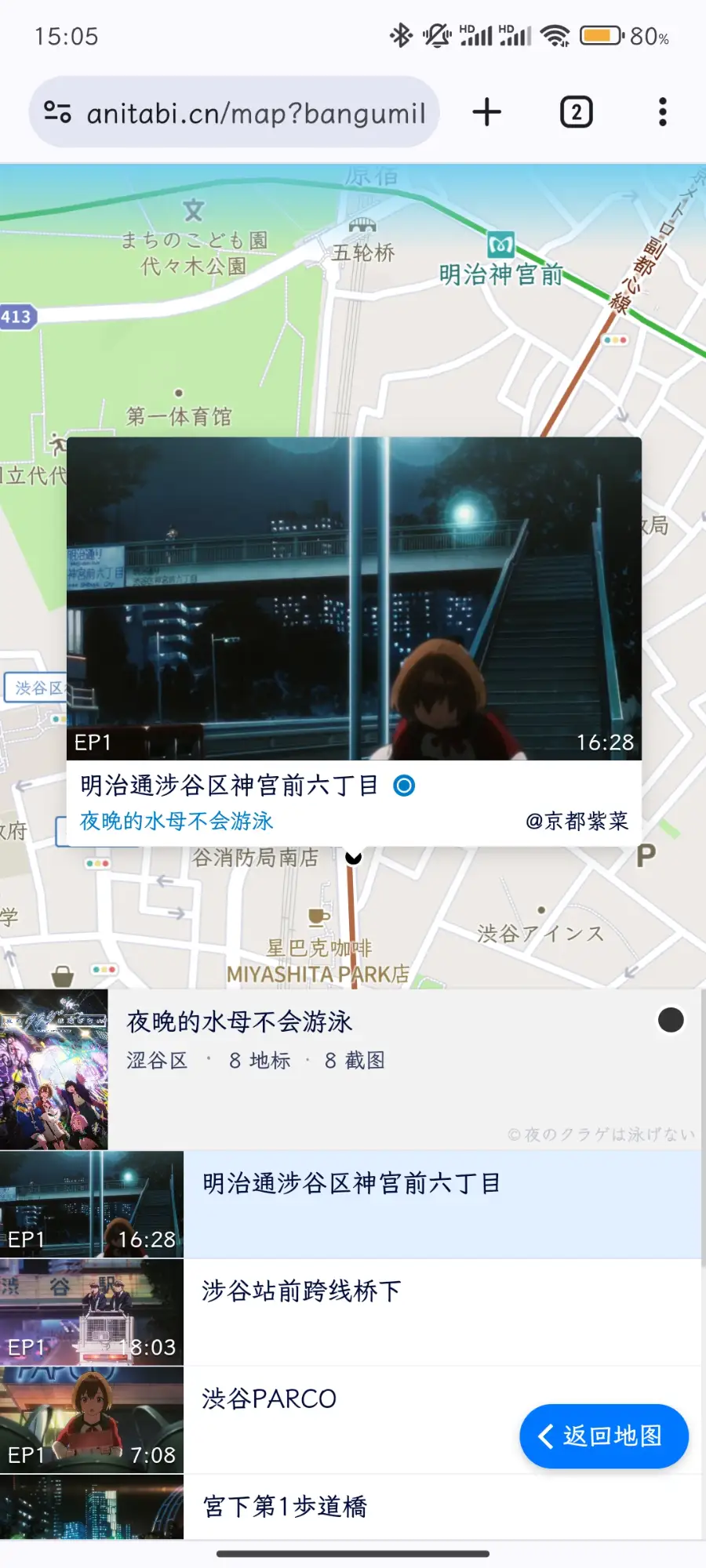Open the 夜晚的水母不会游泳 cover poster
The height and width of the screenshot is (1568, 706).
54,1069
